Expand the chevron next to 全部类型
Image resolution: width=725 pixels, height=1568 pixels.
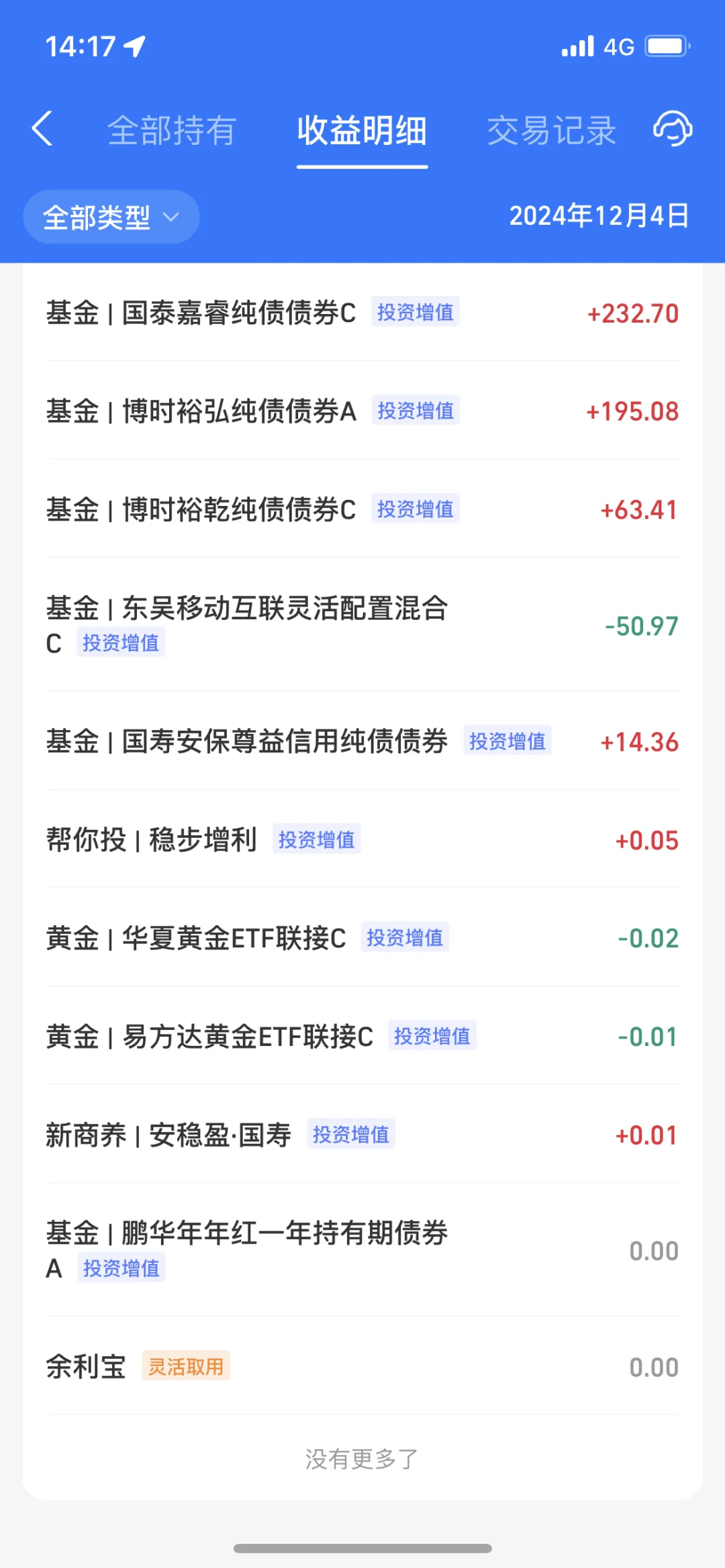click(x=171, y=217)
